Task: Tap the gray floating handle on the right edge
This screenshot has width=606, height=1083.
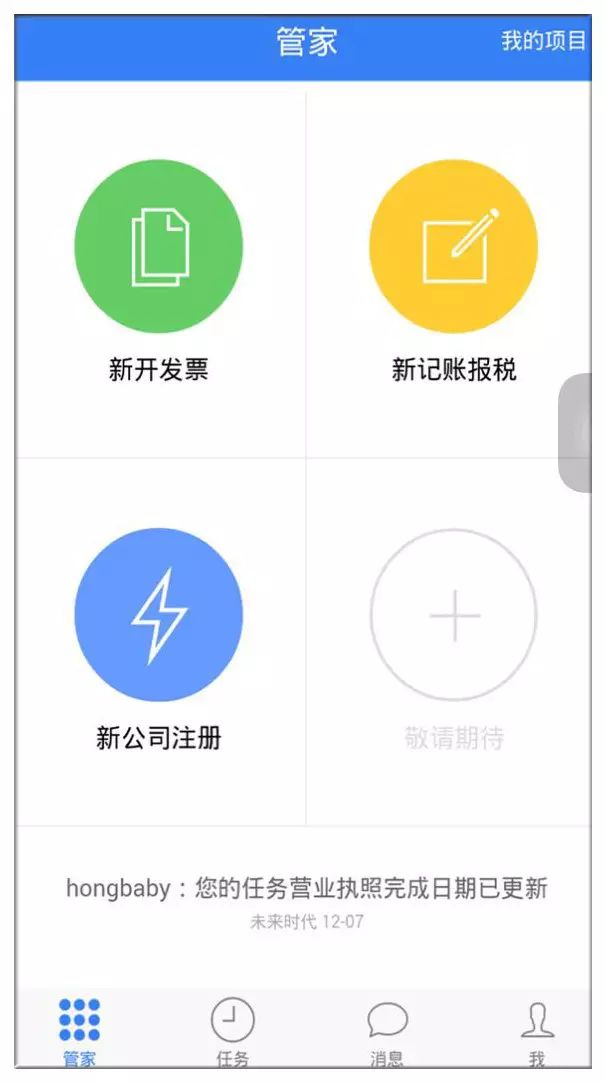Action: (x=575, y=433)
